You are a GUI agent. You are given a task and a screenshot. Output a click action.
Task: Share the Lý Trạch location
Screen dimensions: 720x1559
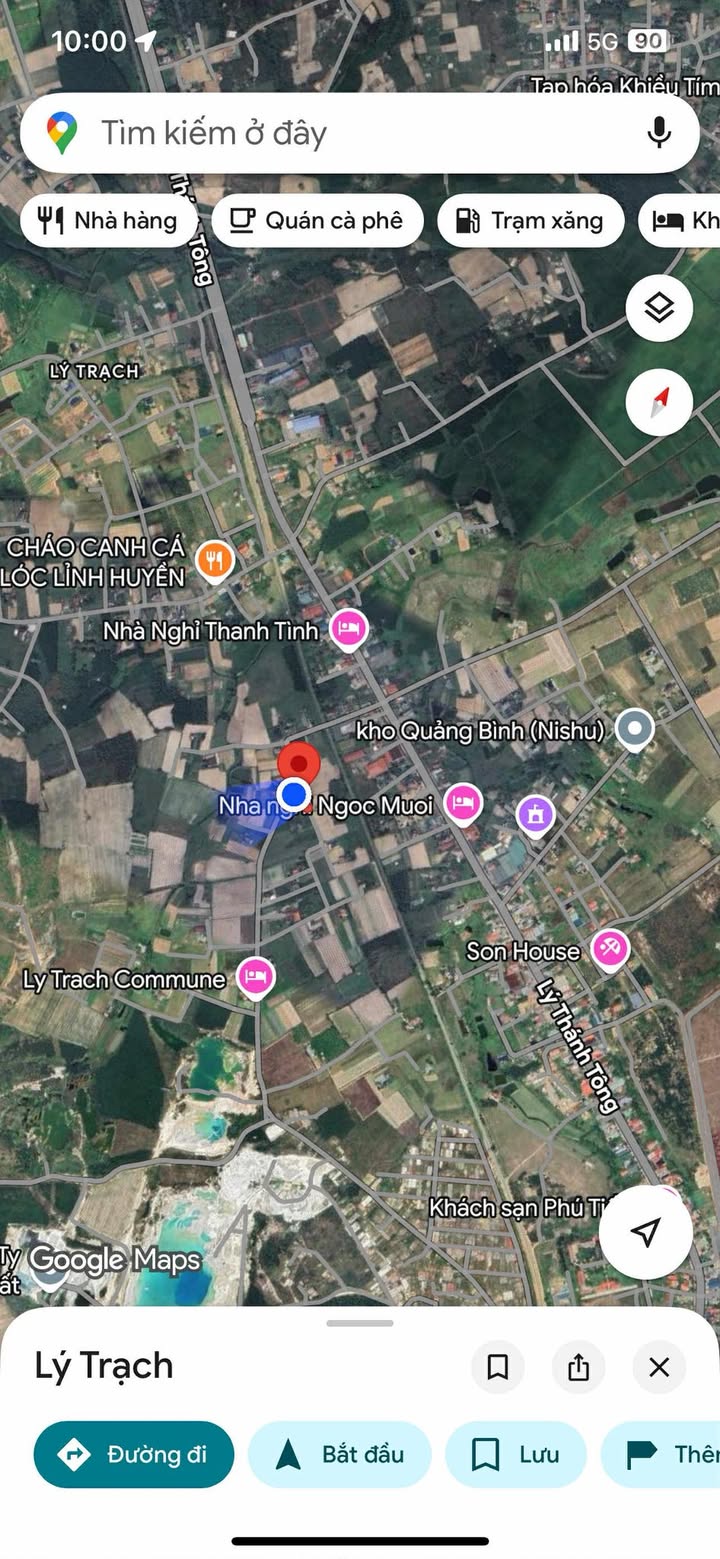click(578, 1367)
